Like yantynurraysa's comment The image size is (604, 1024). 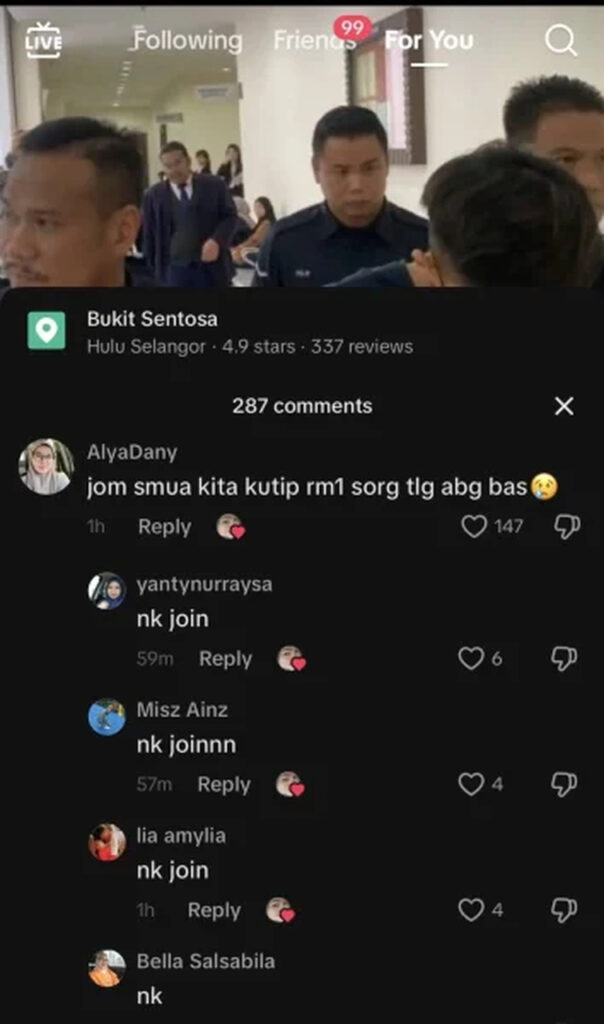(x=471, y=658)
